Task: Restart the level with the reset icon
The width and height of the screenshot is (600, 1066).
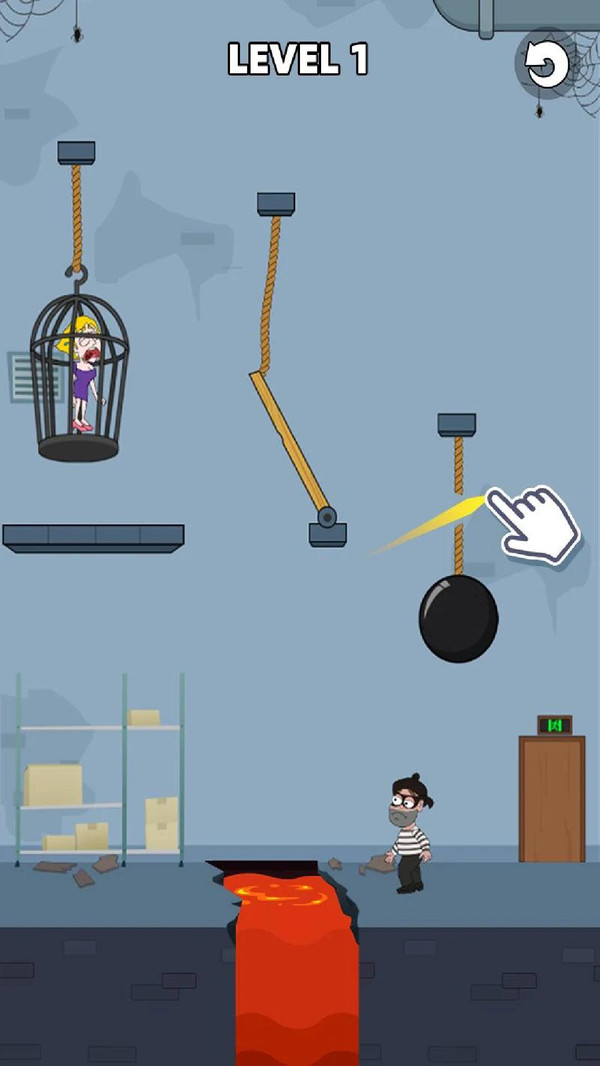Action: point(547,65)
